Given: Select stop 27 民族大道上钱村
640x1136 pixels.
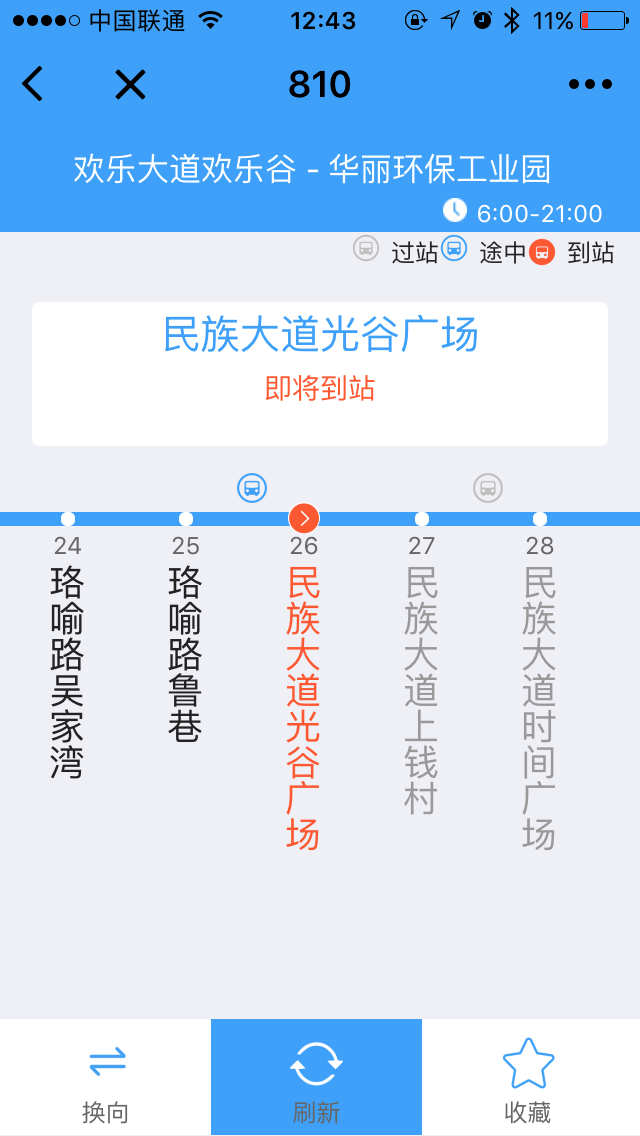Looking at the screenshot, I should point(422,674).
